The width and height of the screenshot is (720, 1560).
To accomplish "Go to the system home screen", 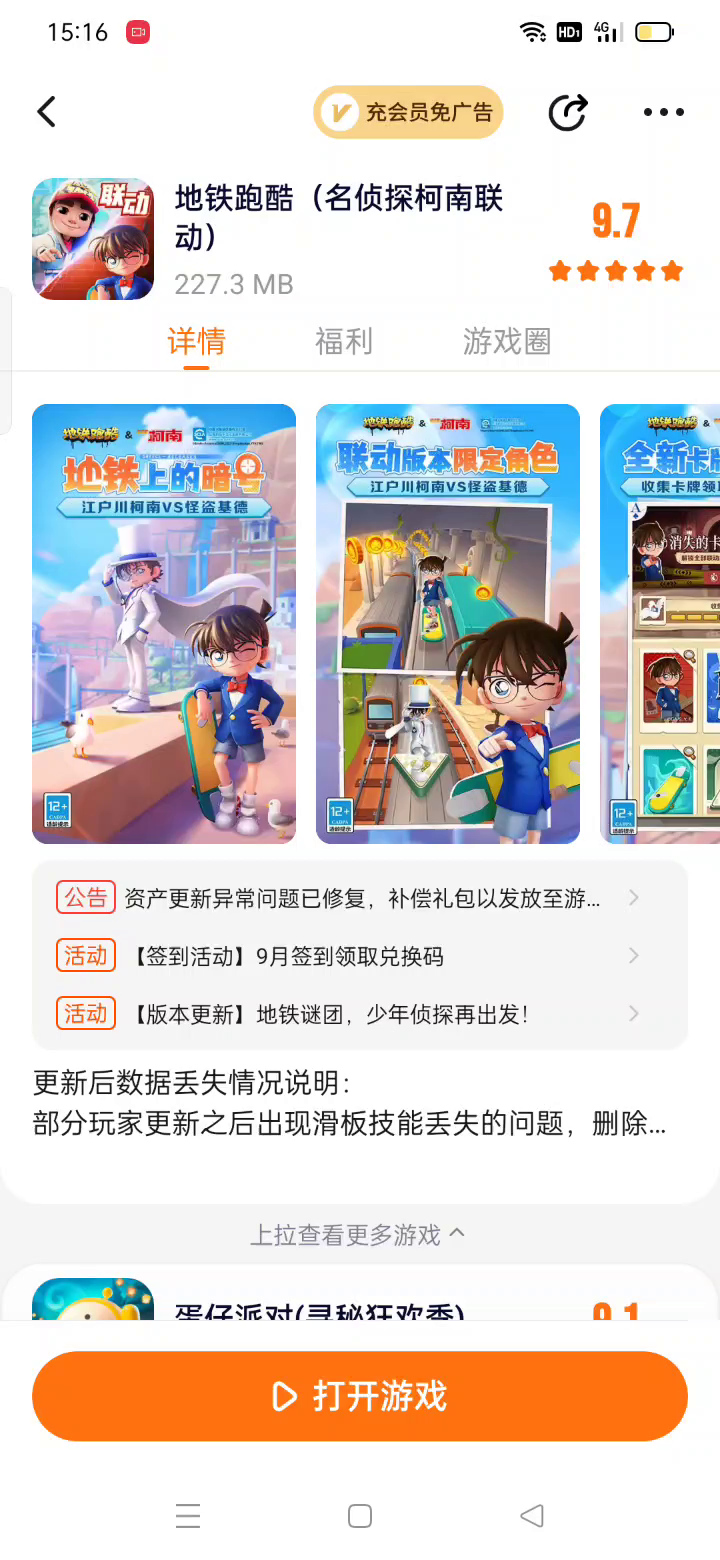I will point(360,1515).
